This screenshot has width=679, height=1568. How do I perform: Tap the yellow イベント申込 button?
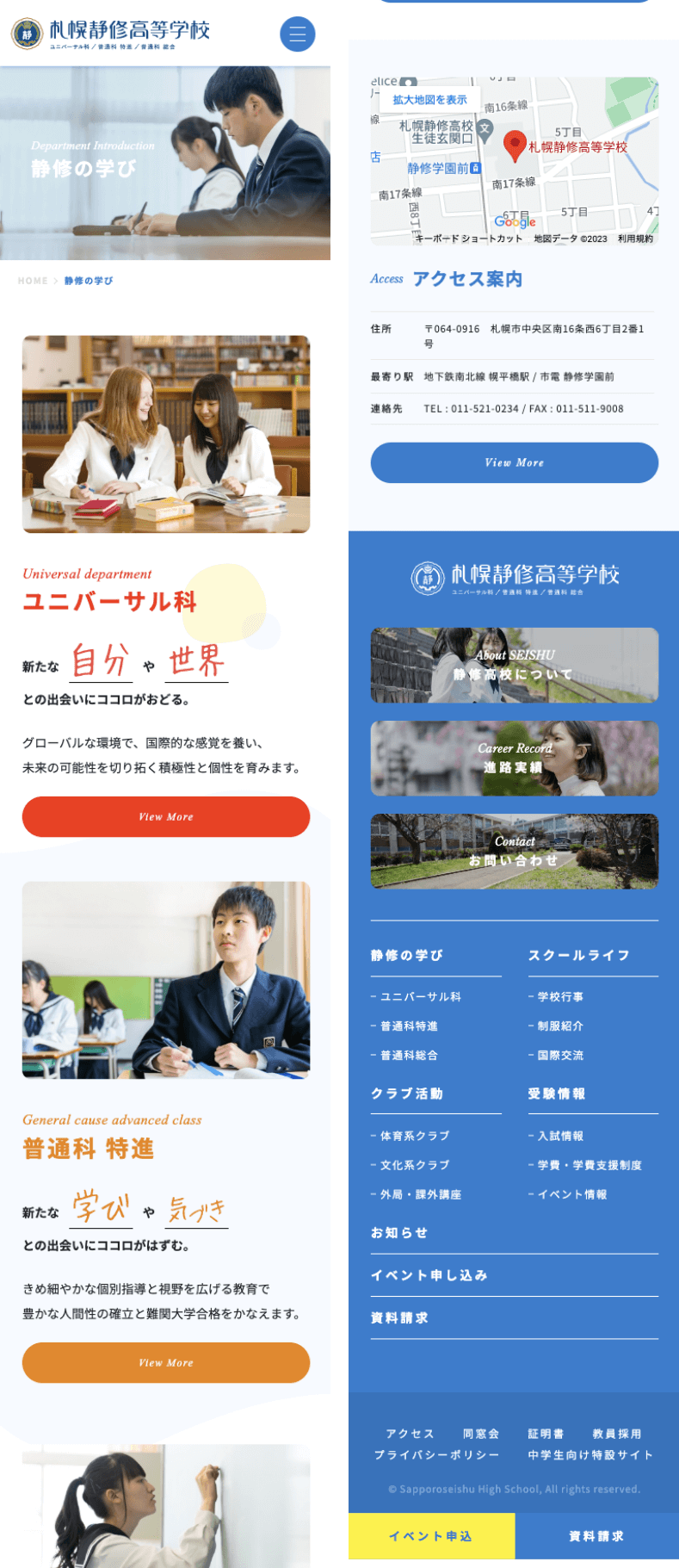[431, 1536]
